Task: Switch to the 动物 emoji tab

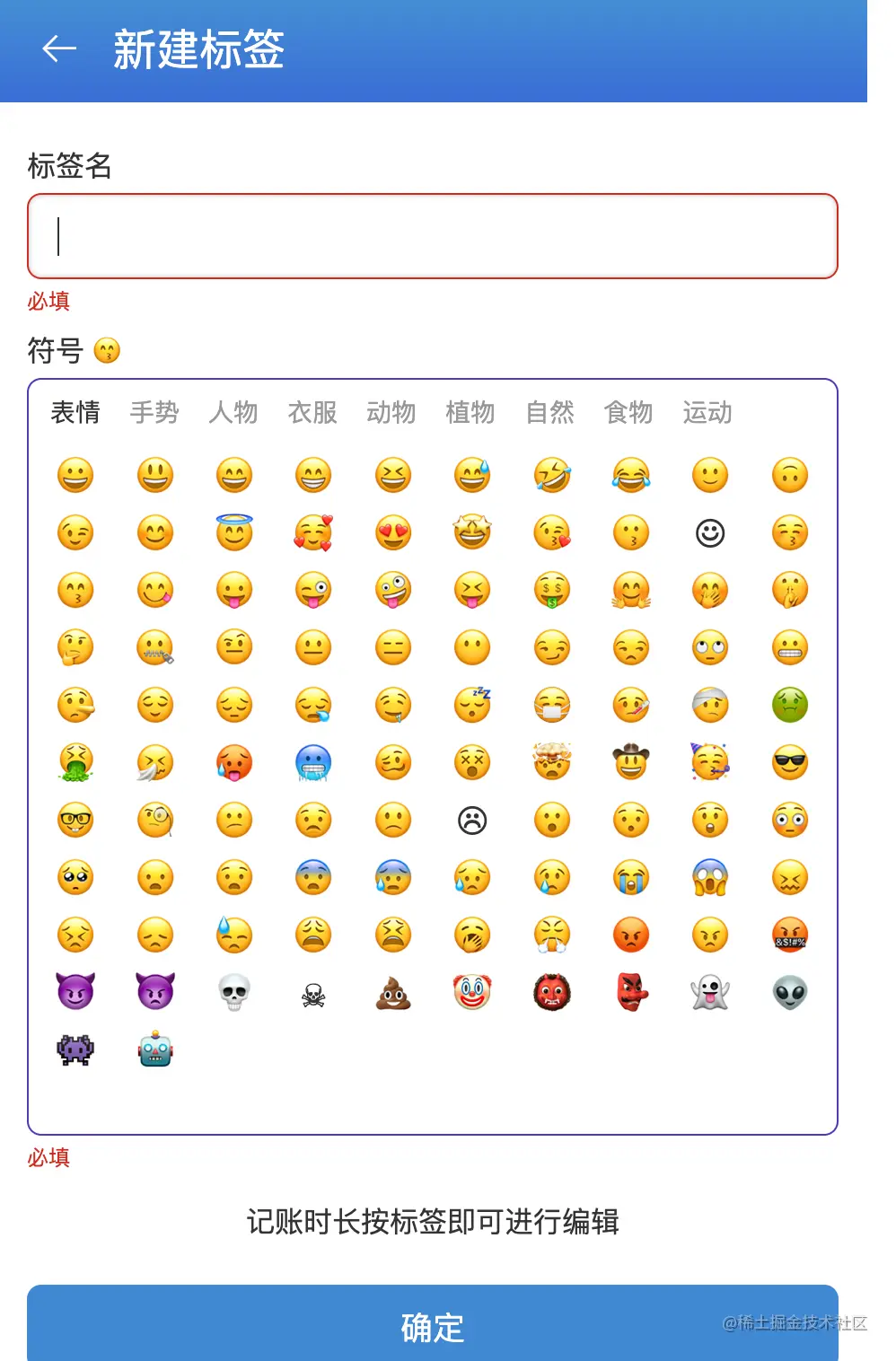Action: click(391, 413)
